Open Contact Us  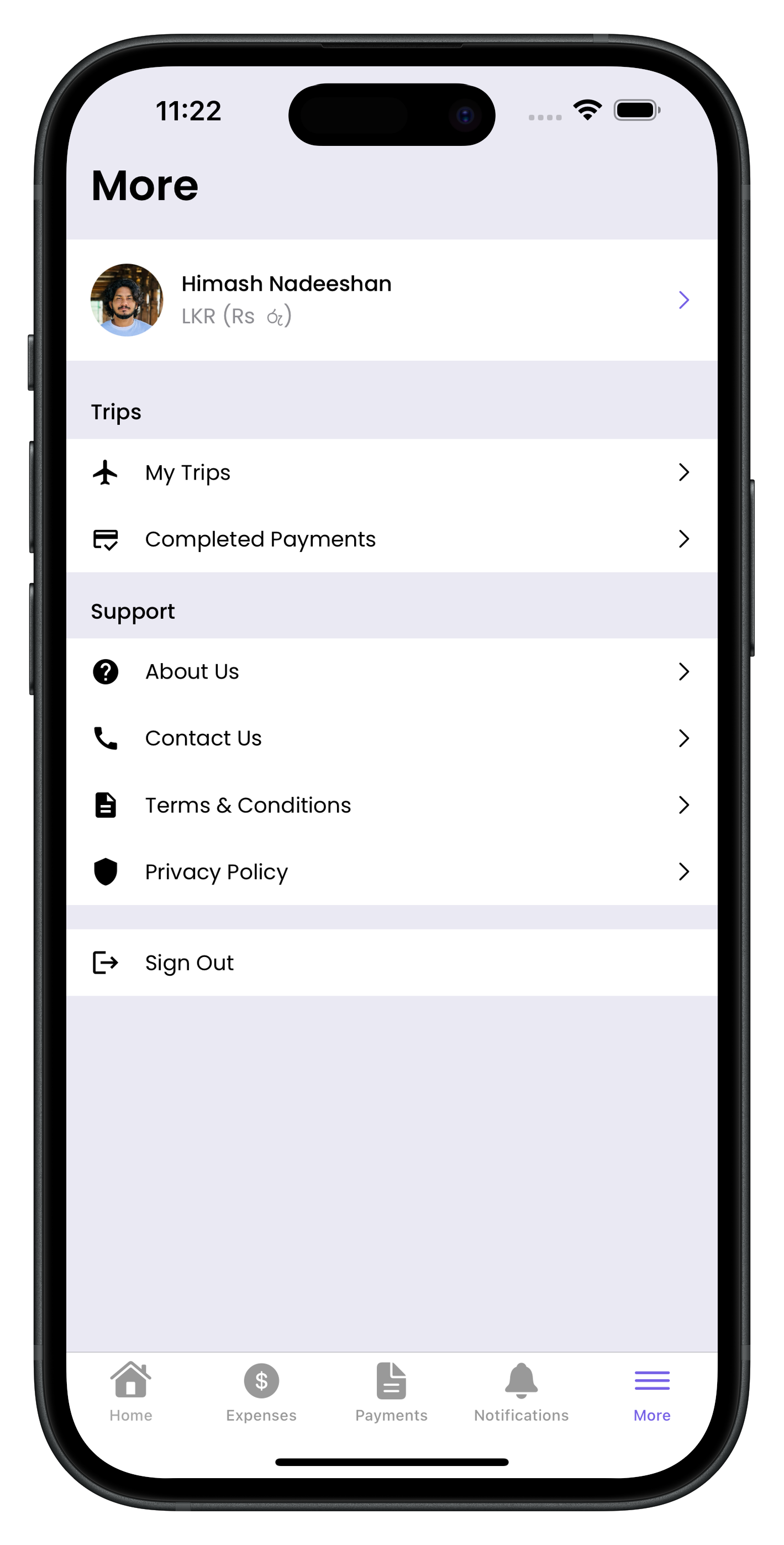coord(391,738)
